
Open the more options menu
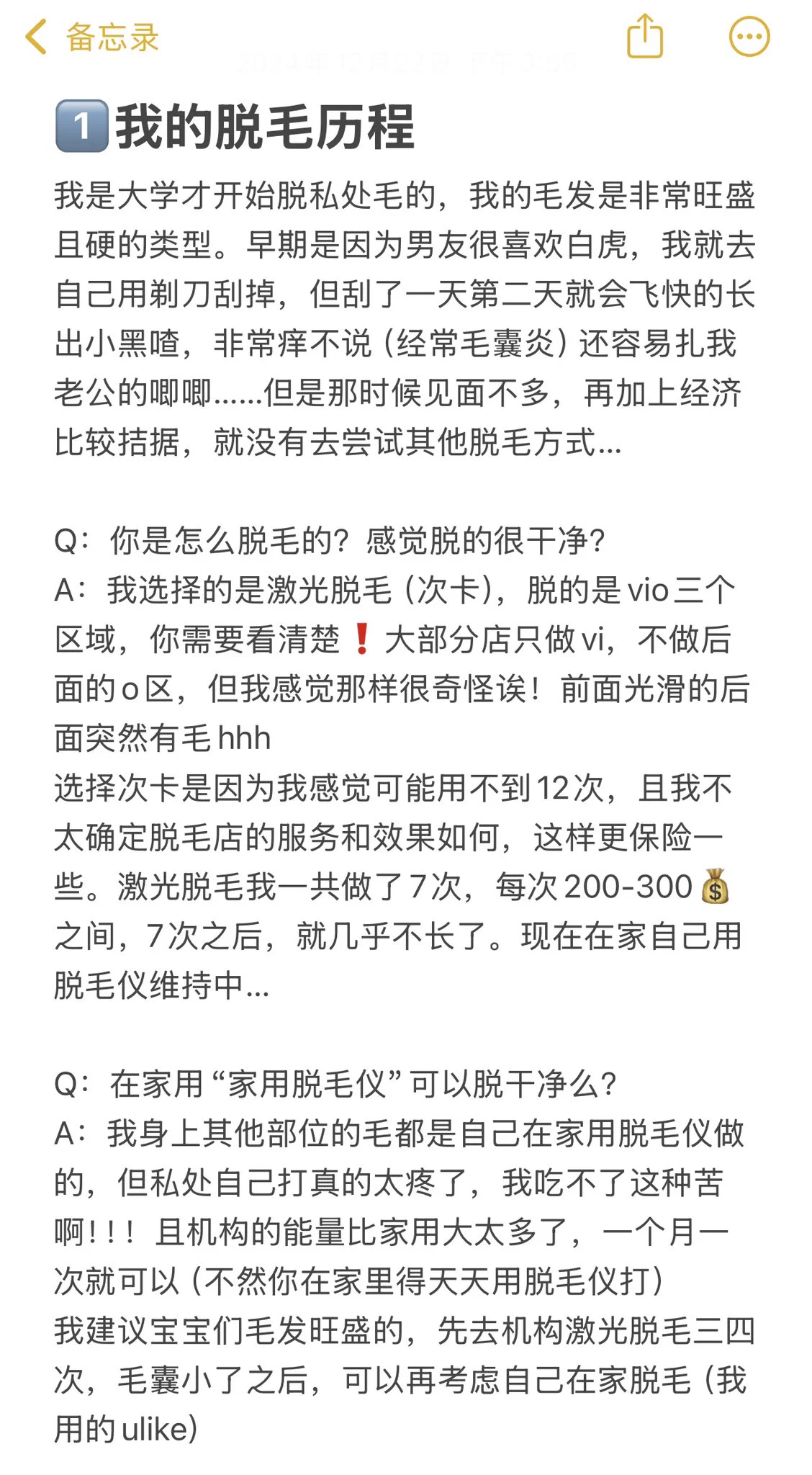[749, 37]
